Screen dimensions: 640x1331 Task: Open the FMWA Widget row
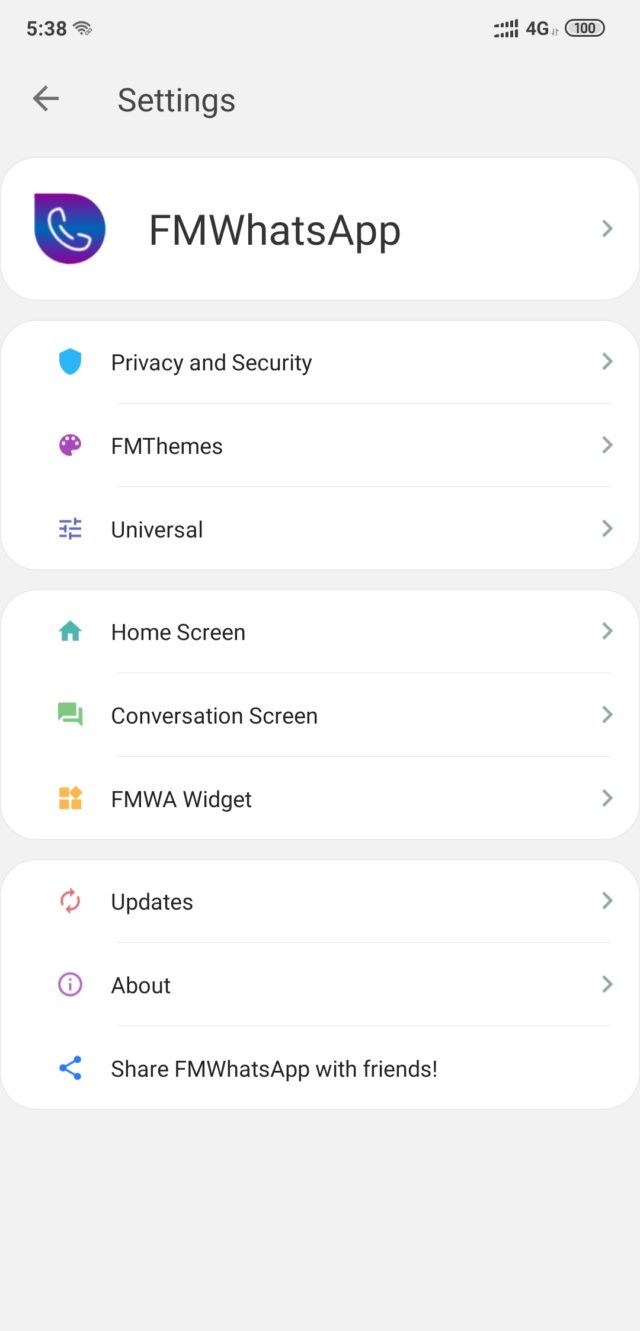(320, 799)
